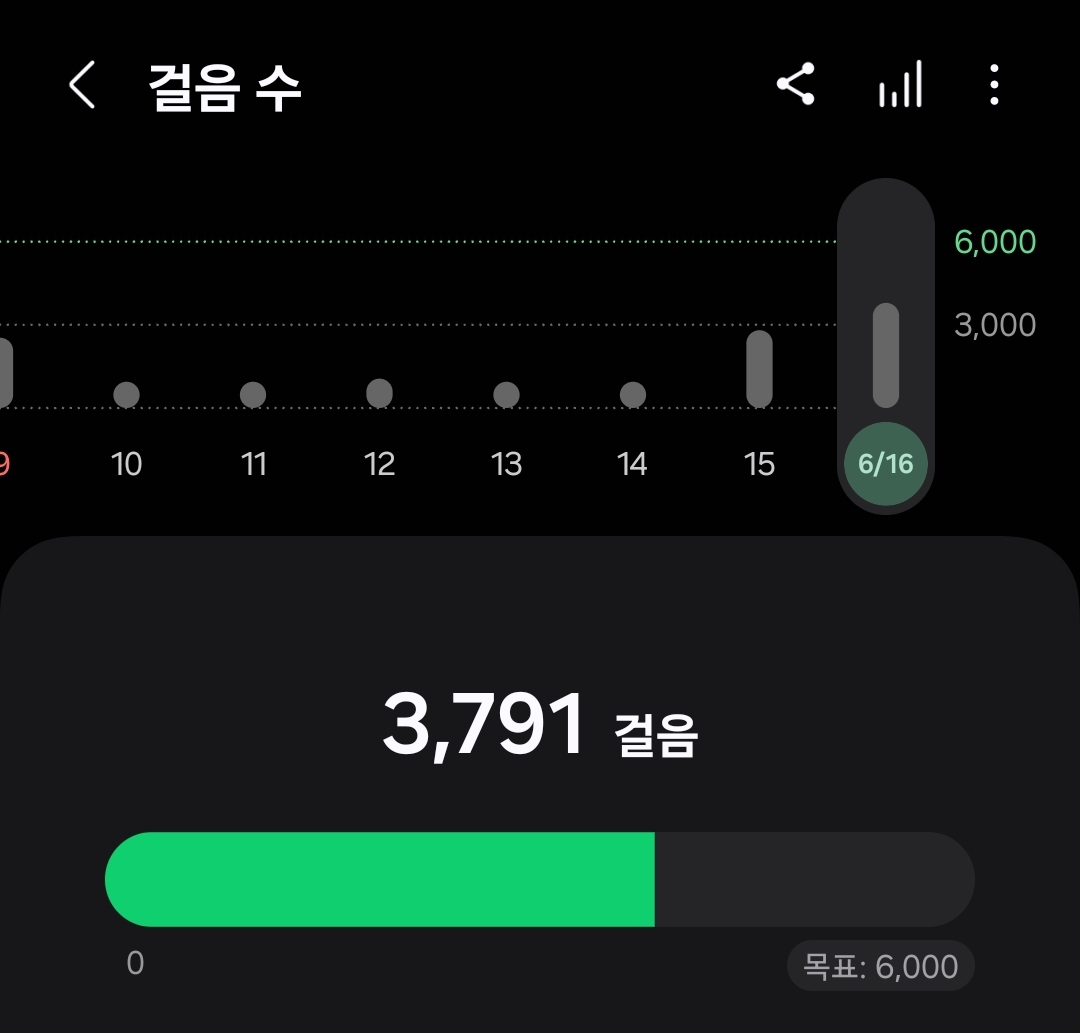The height and width of the screenshot is (1033, 1080).
Task: Share the step count
Action: [x=796, y=85]
